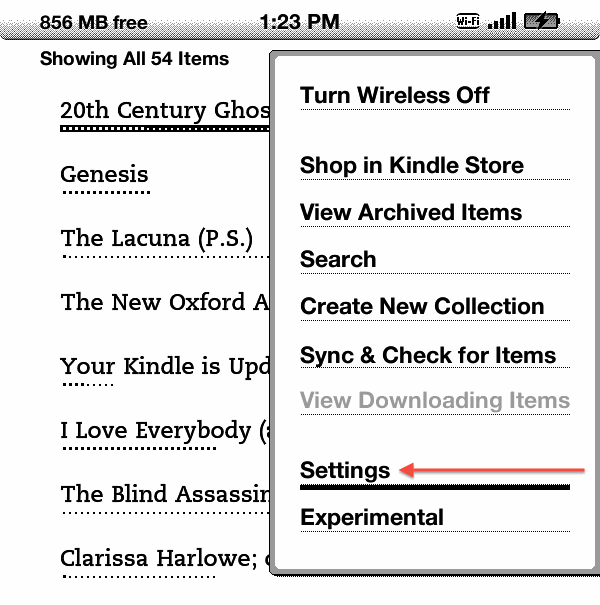600x605 pixels.
Task: Select Sync & Check for Items
Action: 427,355
